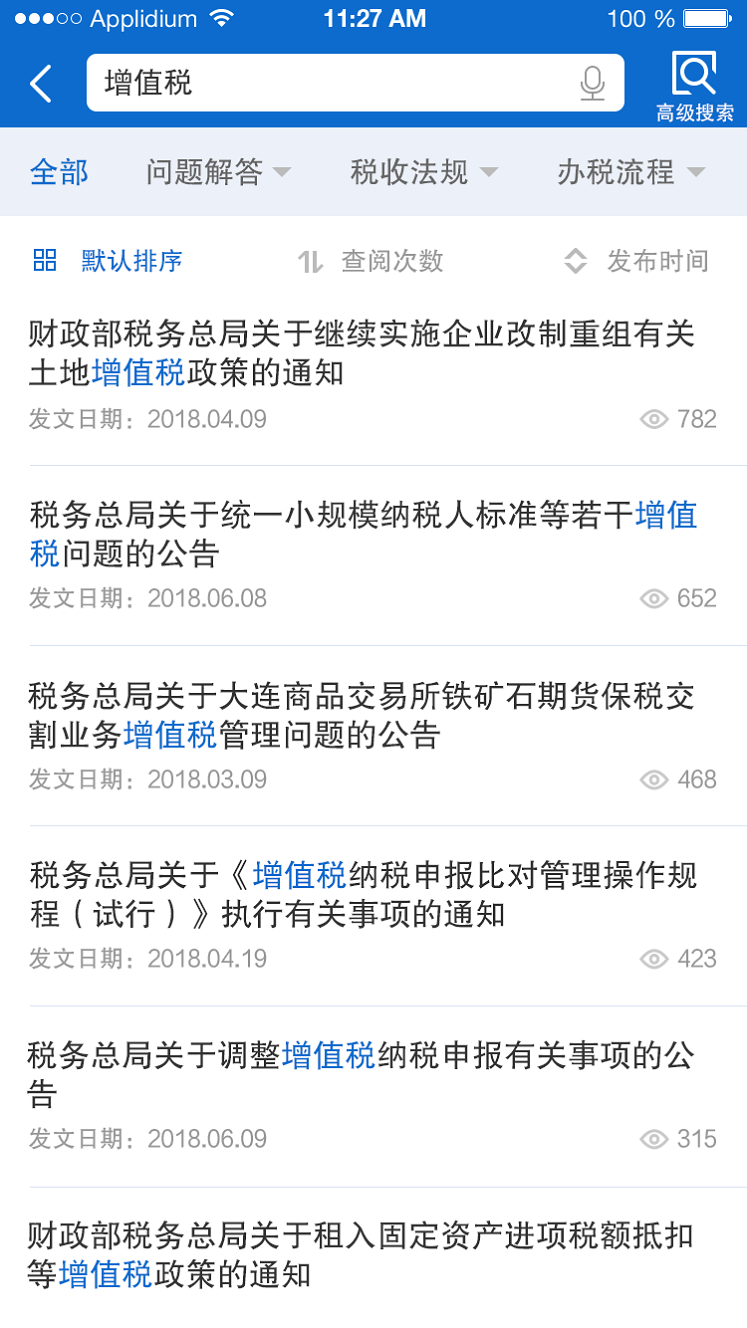Open the announcement on 统一小规模纳税人标准
This screenshot has width=747, height=1328.
click(x=373, y=556)
